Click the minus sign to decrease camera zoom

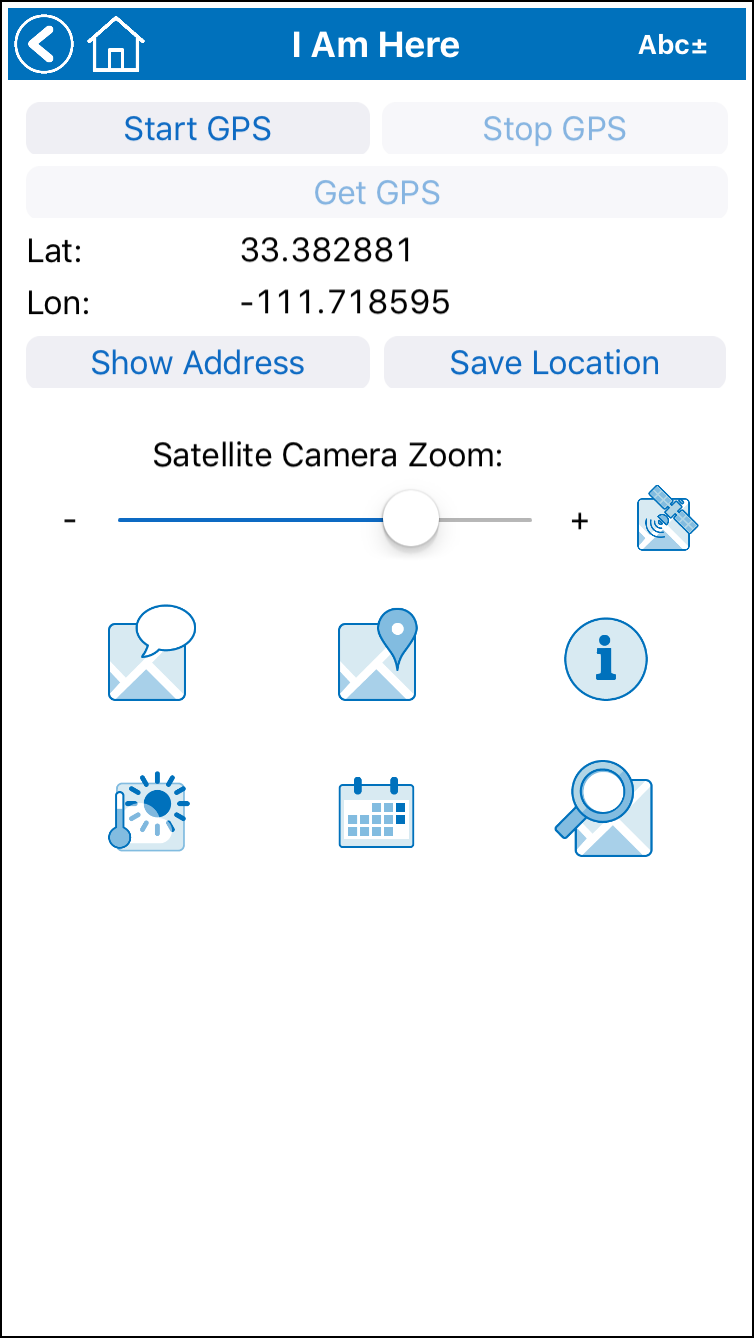tap(70, 518)
